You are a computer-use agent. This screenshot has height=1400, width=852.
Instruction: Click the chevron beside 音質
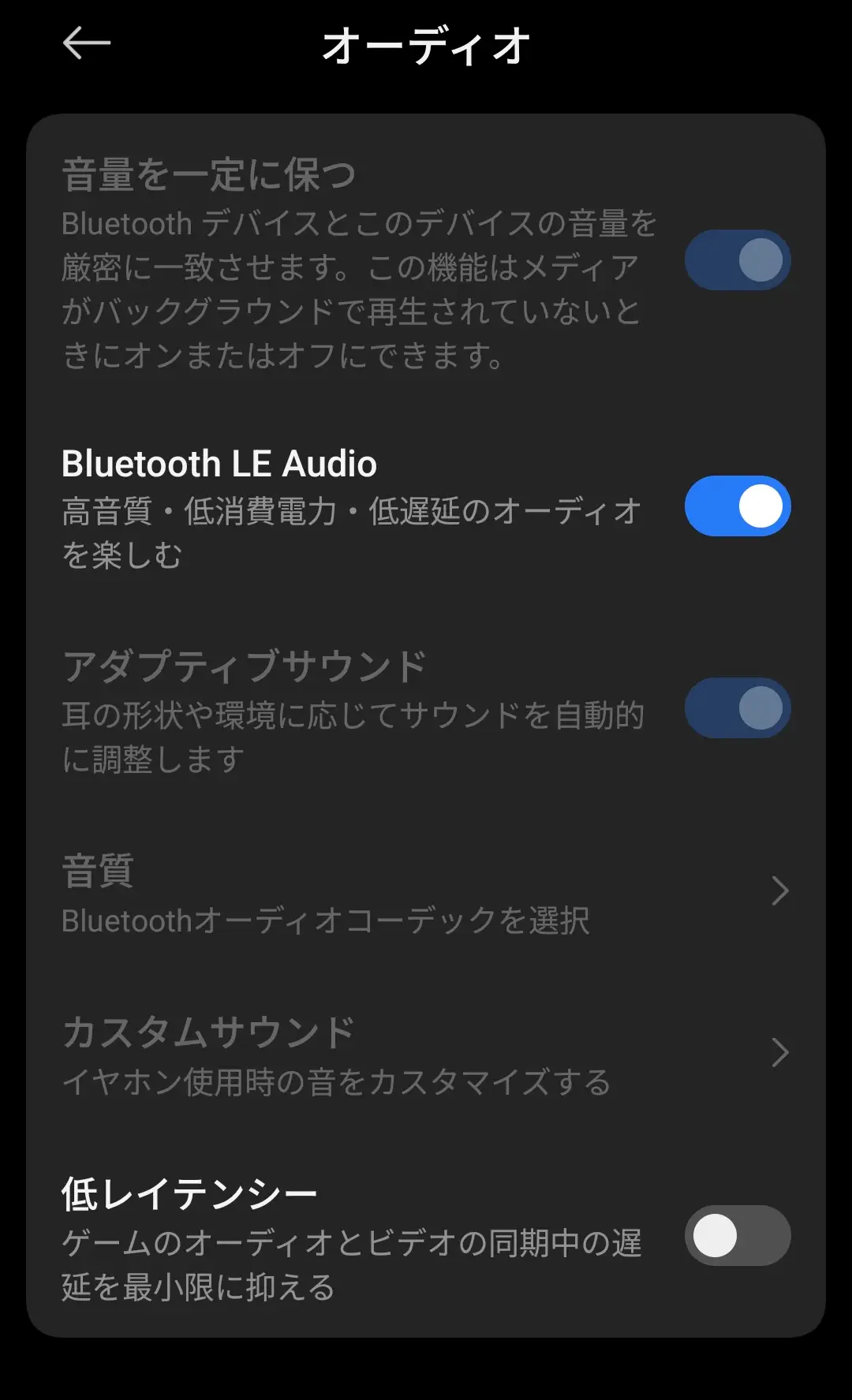[780, 891]
